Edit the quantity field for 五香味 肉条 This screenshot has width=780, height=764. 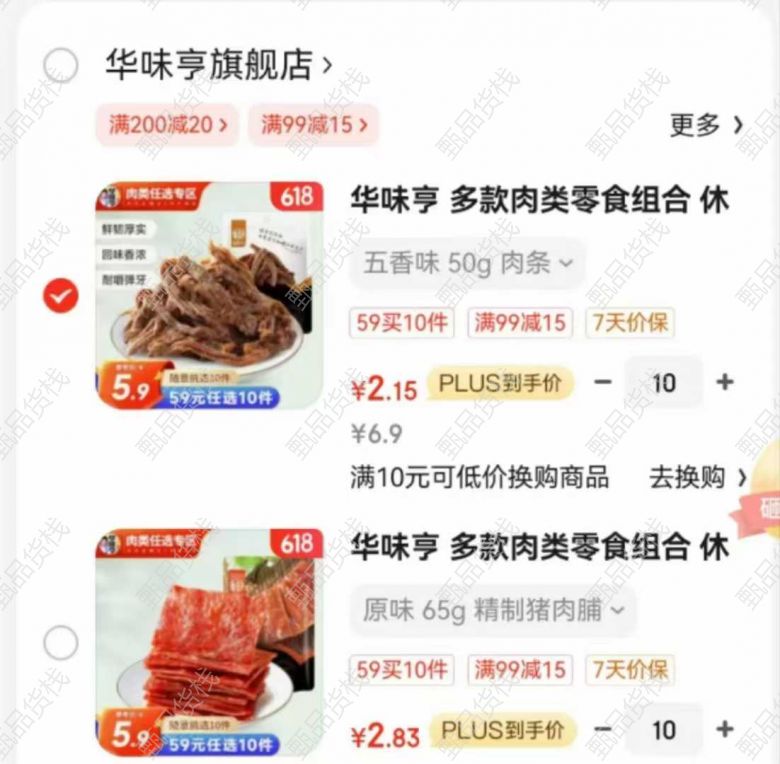coord(663,382)
